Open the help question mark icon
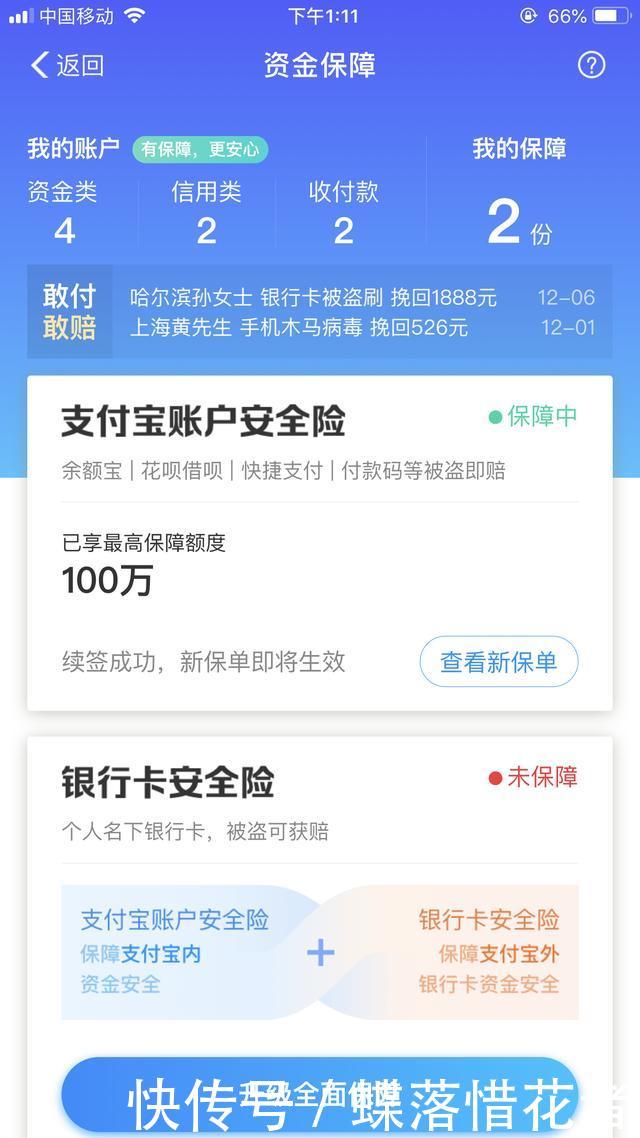This screenshot has height=1138, width=640. tap(591, 65)
